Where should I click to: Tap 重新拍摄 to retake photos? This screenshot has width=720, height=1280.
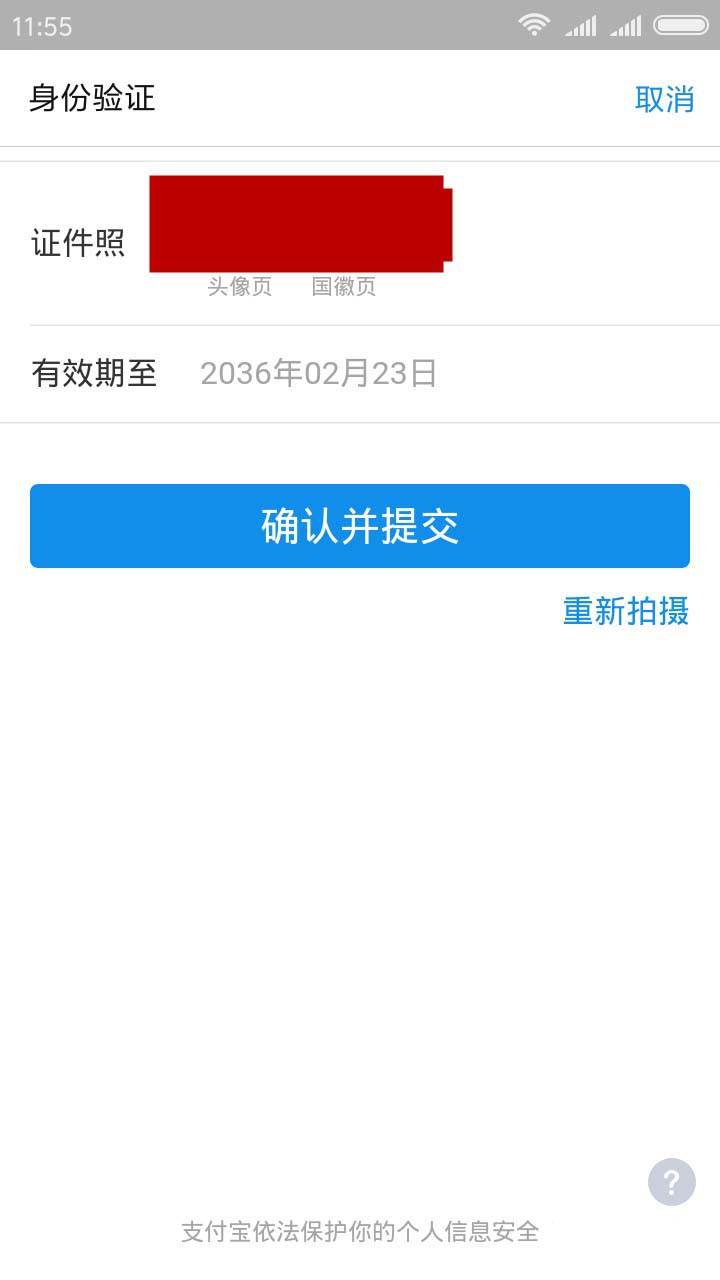click(626, 611)
